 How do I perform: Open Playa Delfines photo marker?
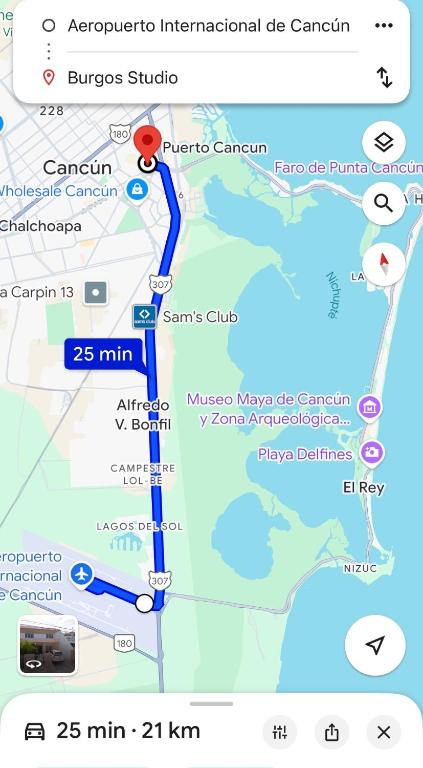pos(372,453)
